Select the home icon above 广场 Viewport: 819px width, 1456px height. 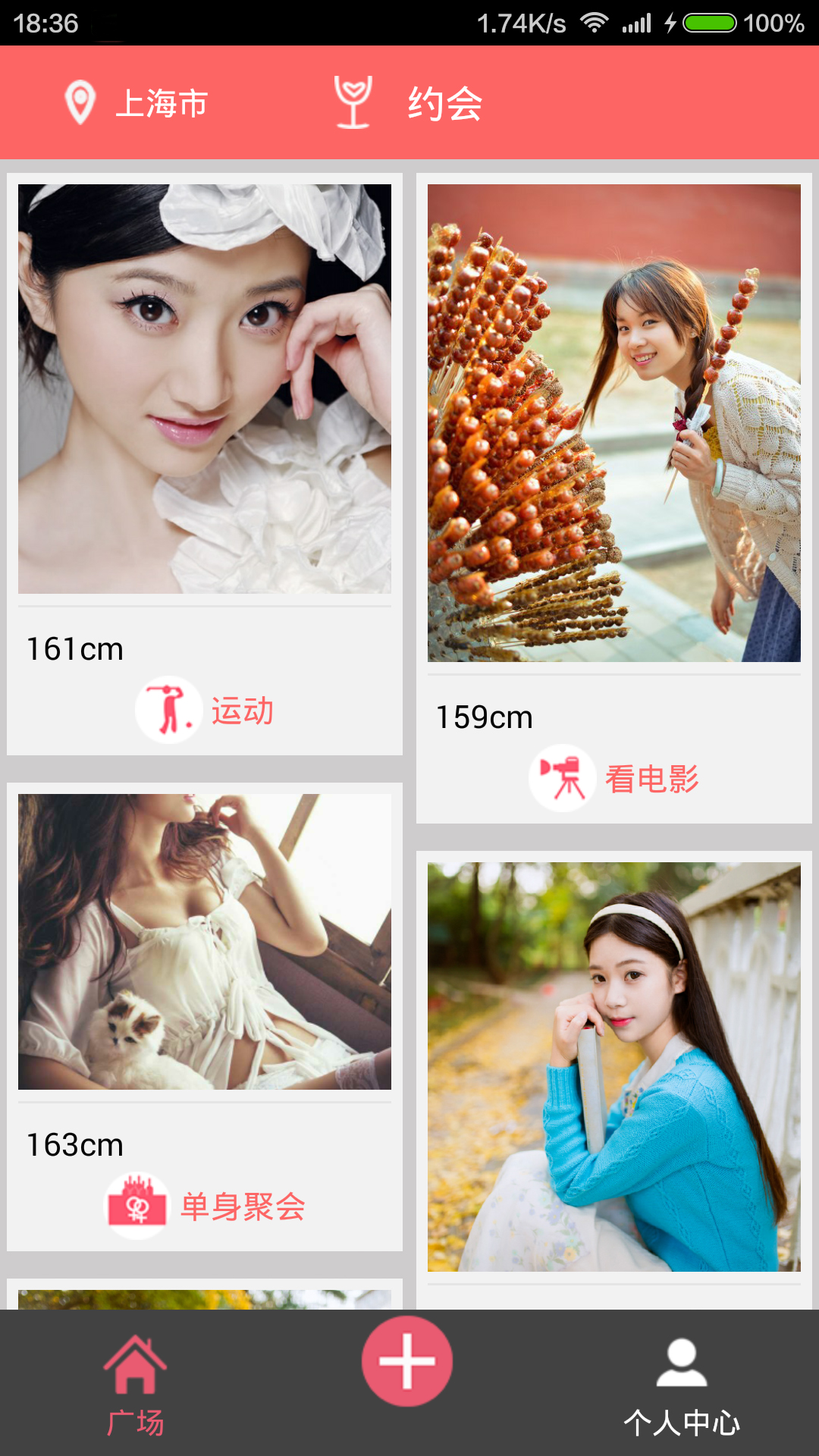pyautogui.click(x=135, y=1361)
